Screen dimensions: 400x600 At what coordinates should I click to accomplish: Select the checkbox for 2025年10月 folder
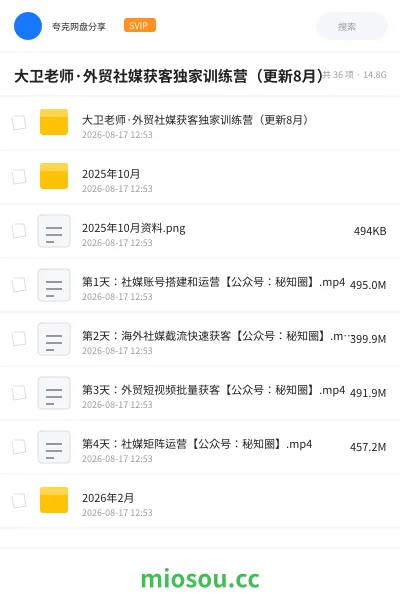[19, 177]
